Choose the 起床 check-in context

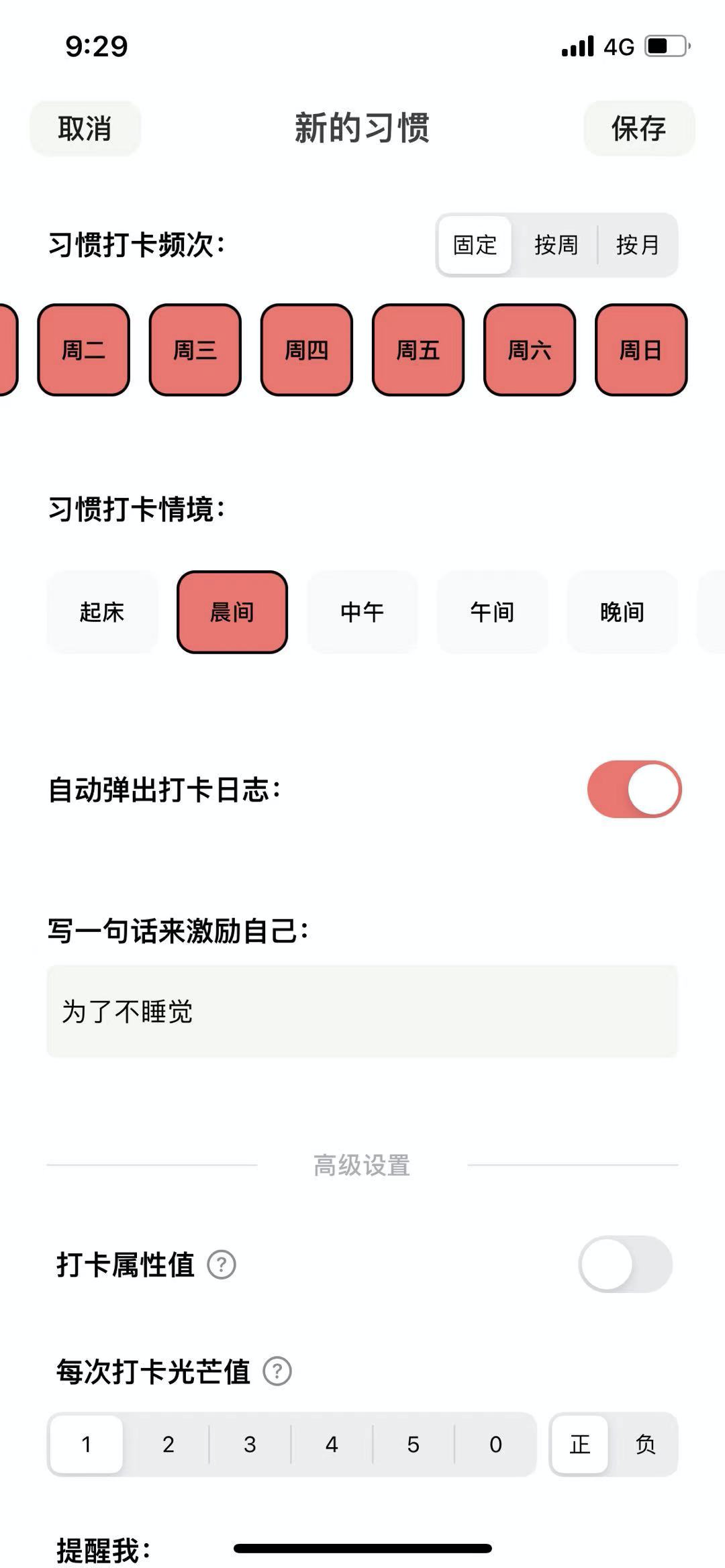coord(102,612)
